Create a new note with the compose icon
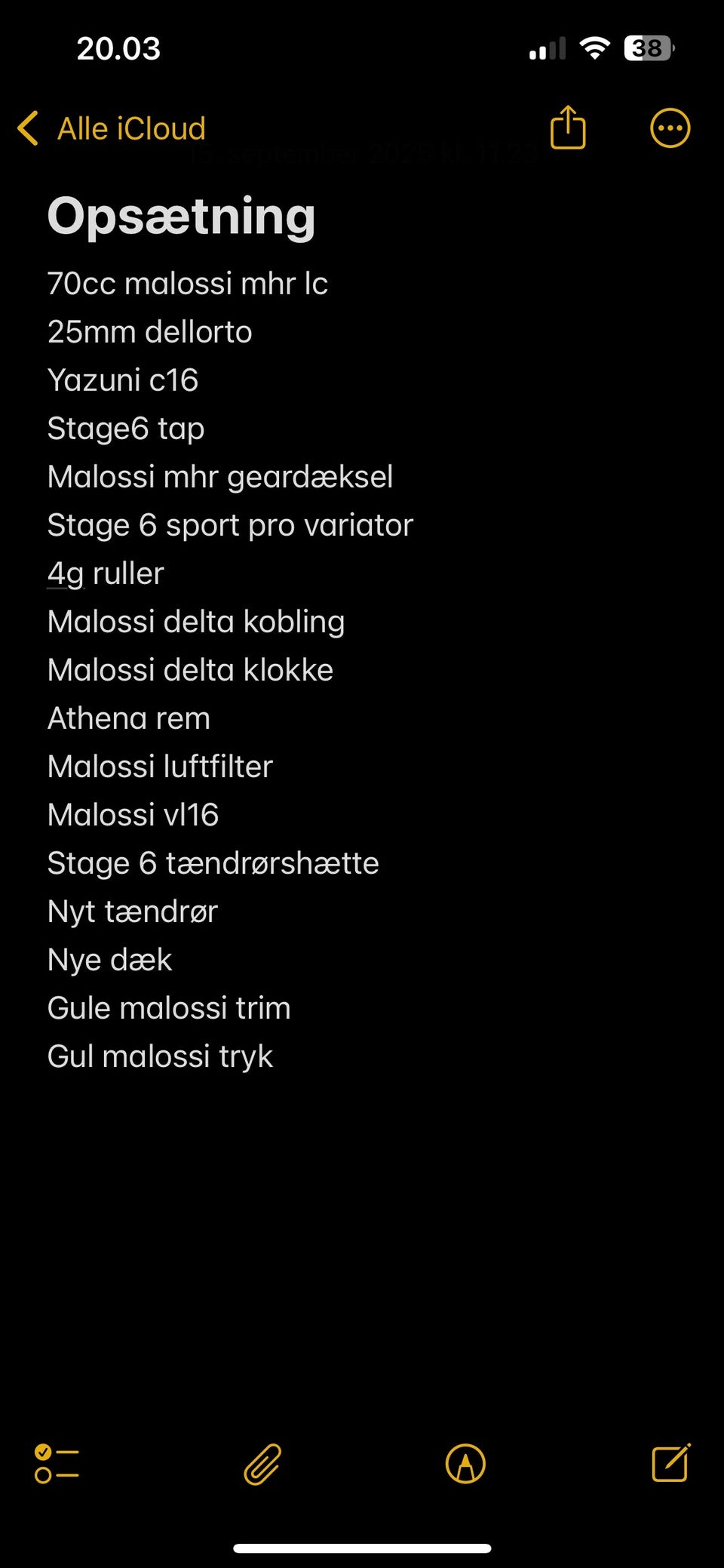Viewport: 724px width, 1568px height. (670, 1462)
